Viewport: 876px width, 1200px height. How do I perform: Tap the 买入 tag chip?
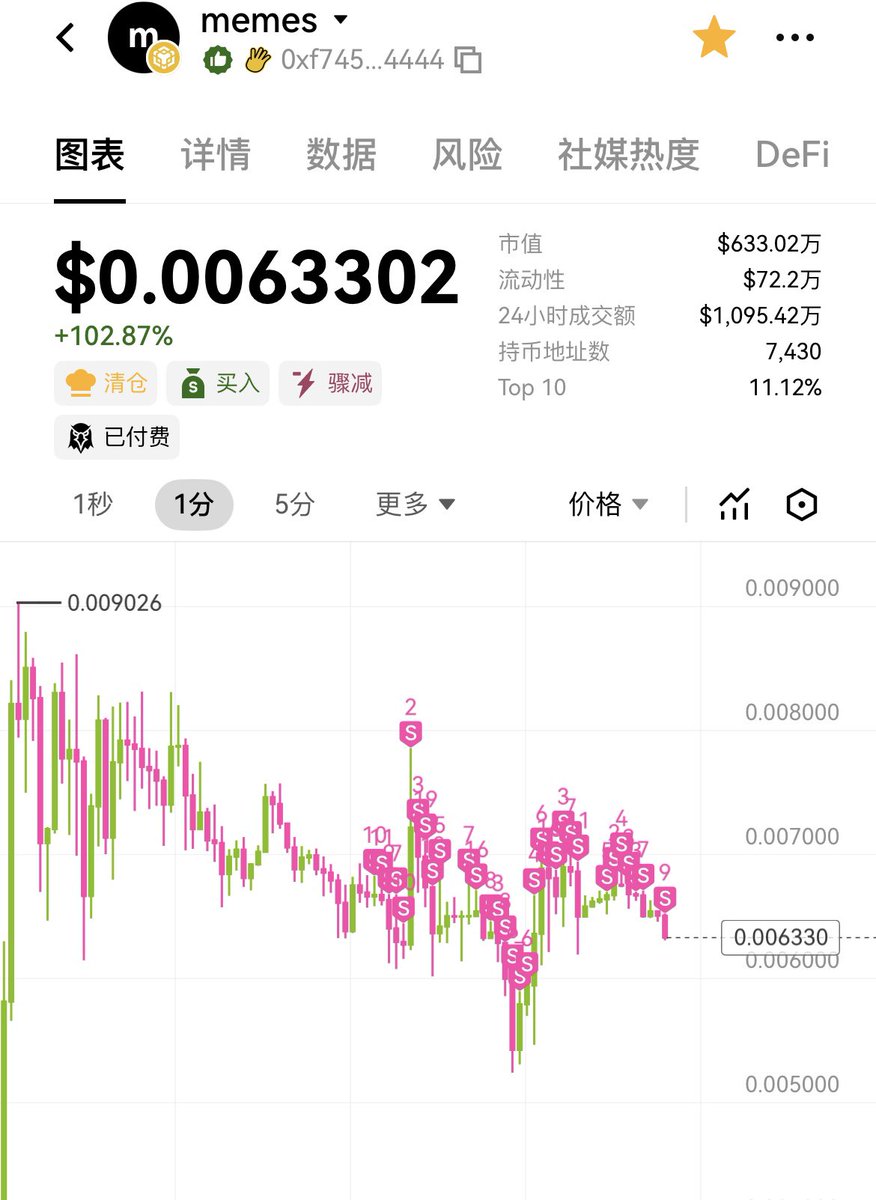(x=218, y=383)
